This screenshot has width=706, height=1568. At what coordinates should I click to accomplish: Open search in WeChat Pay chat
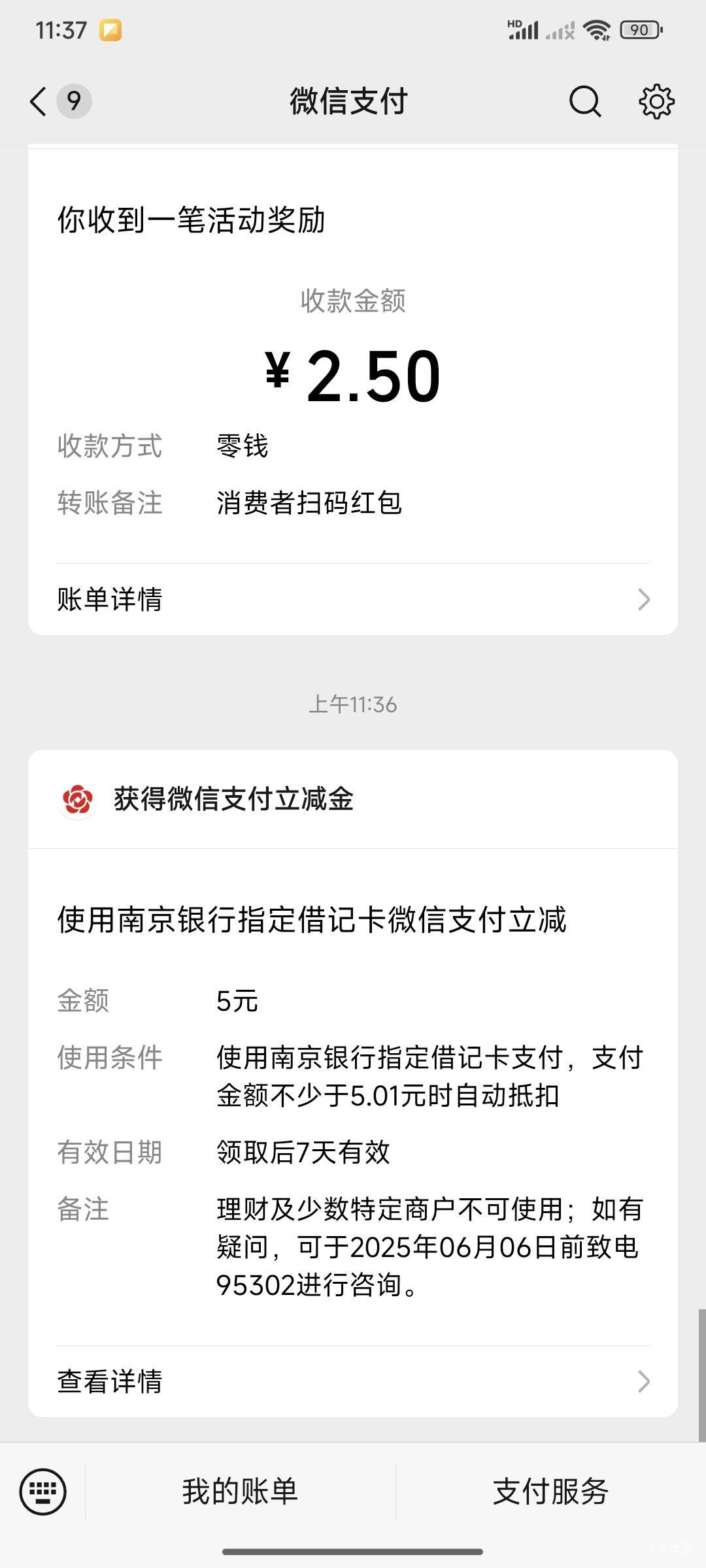tap(584, 101)
